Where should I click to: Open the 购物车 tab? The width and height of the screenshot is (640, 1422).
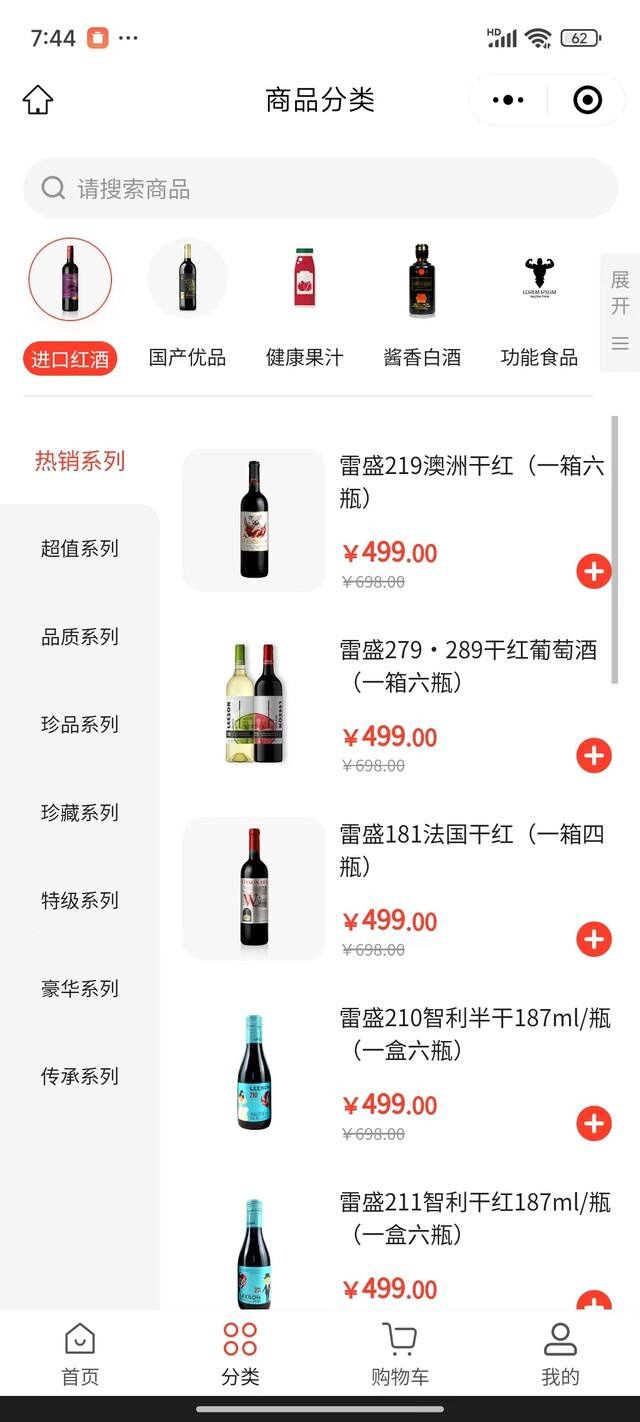click(400, 1355)
